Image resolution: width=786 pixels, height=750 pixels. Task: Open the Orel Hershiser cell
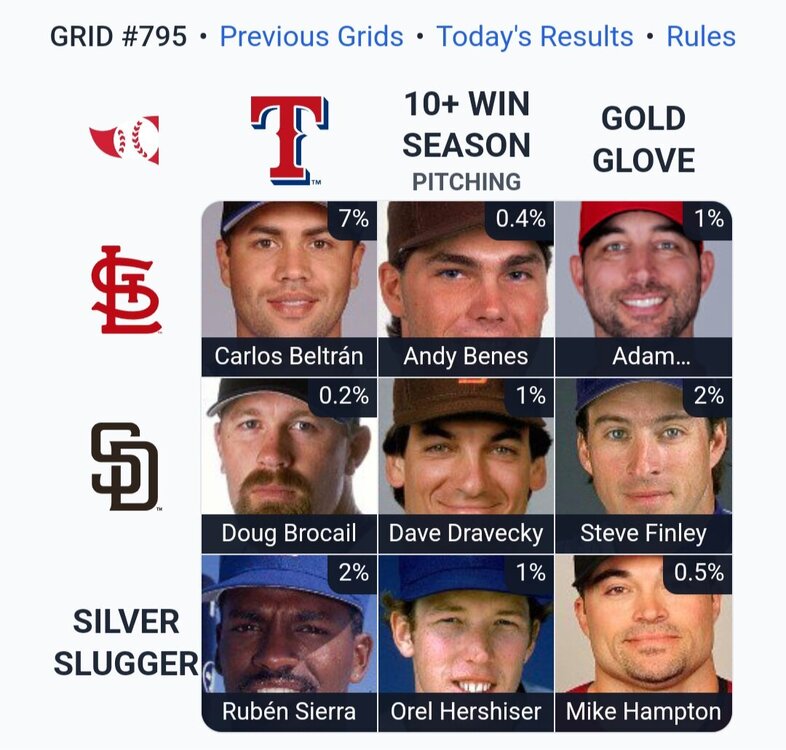point(466,643)
